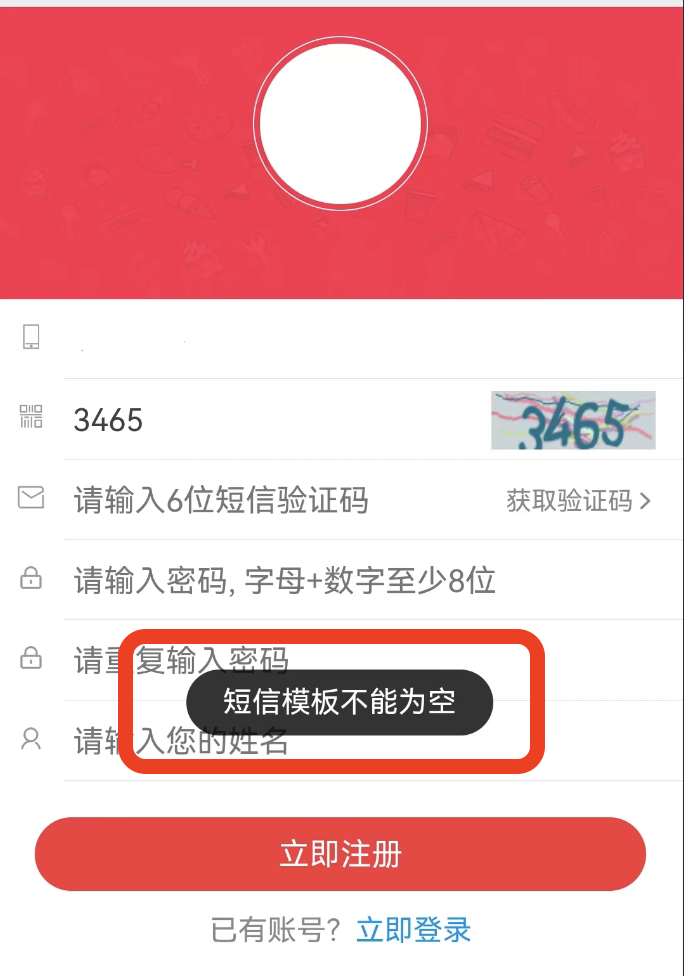Request SMS code via 获取验证码
The width and height of the screenshot is (684, 976).
(x=578, y=501)
